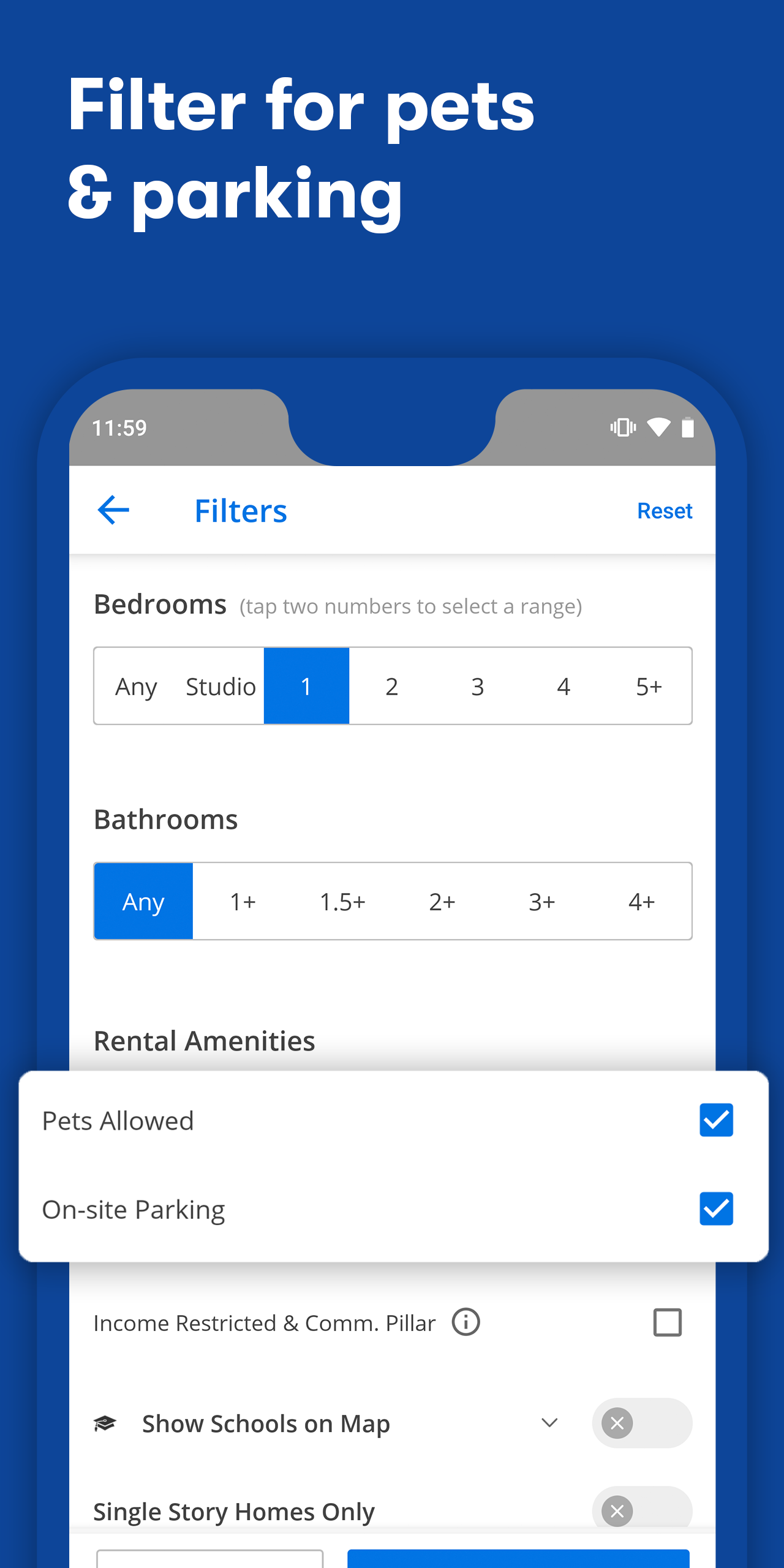Expand the Show Schools on Map dropdown

pyautogui.click(x=549, y=1423)
